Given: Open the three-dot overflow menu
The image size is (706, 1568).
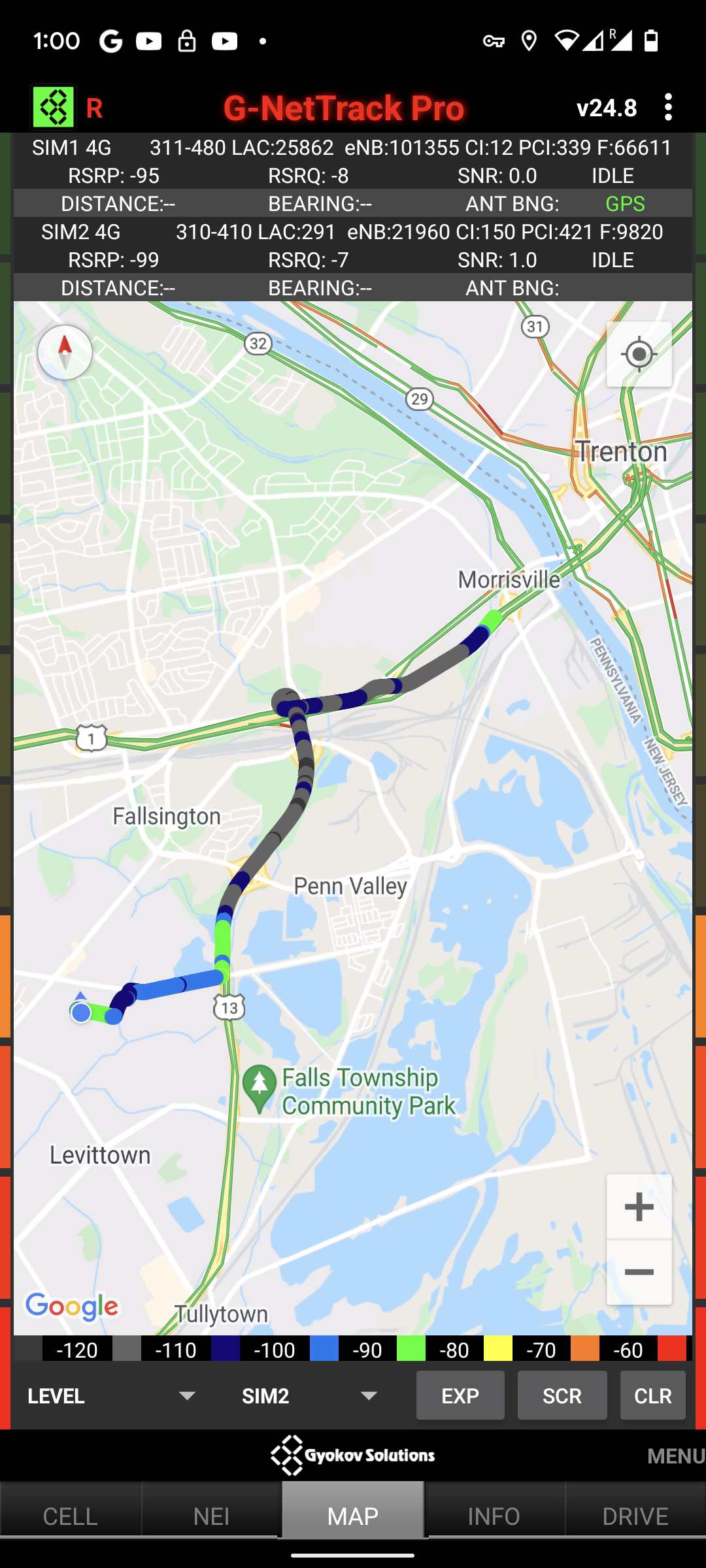Looking at the screenshot, I should pyautogui.click(x=667, y=107).
